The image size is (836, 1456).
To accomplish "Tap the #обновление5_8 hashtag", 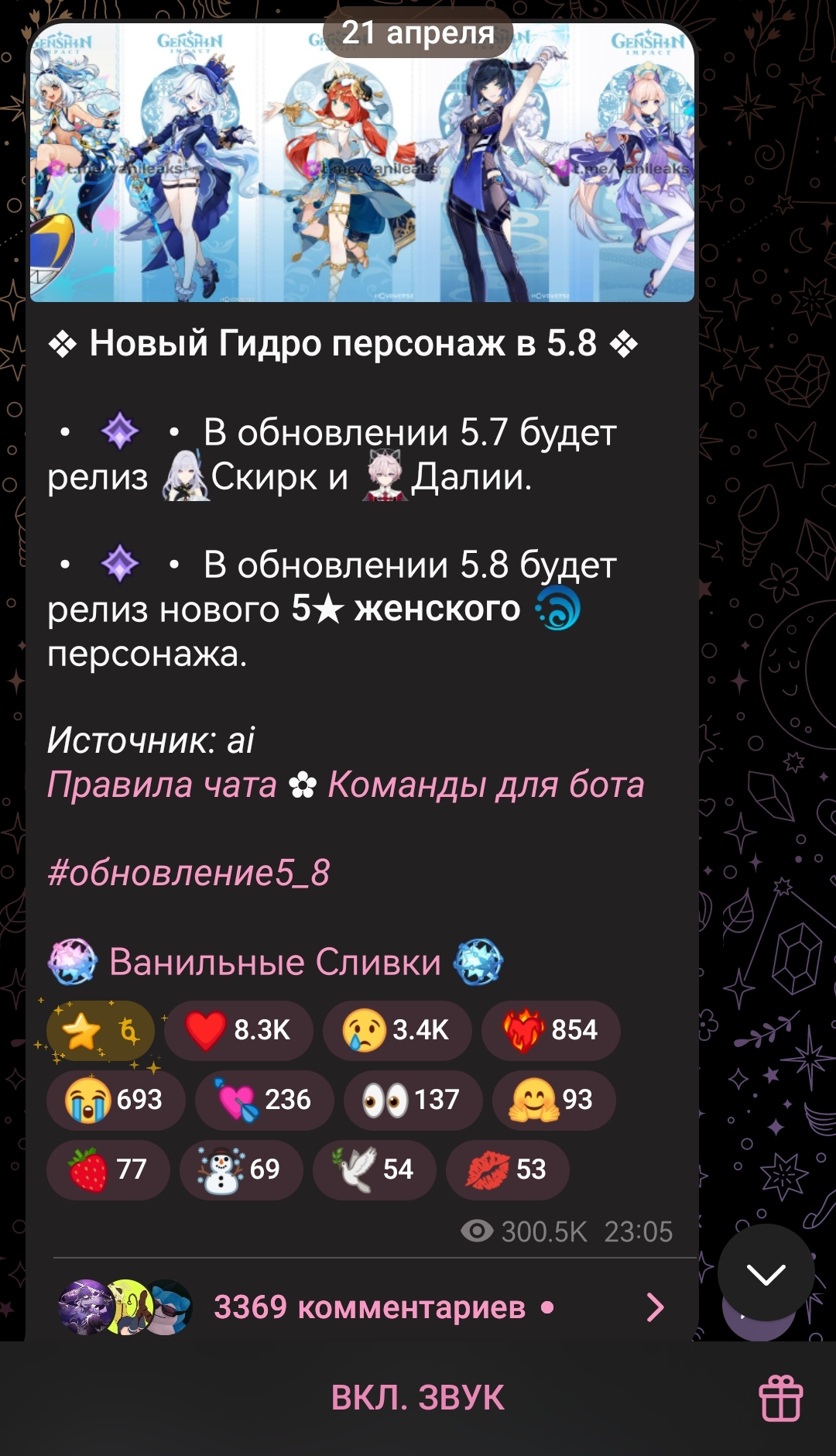I will point(188,873).
